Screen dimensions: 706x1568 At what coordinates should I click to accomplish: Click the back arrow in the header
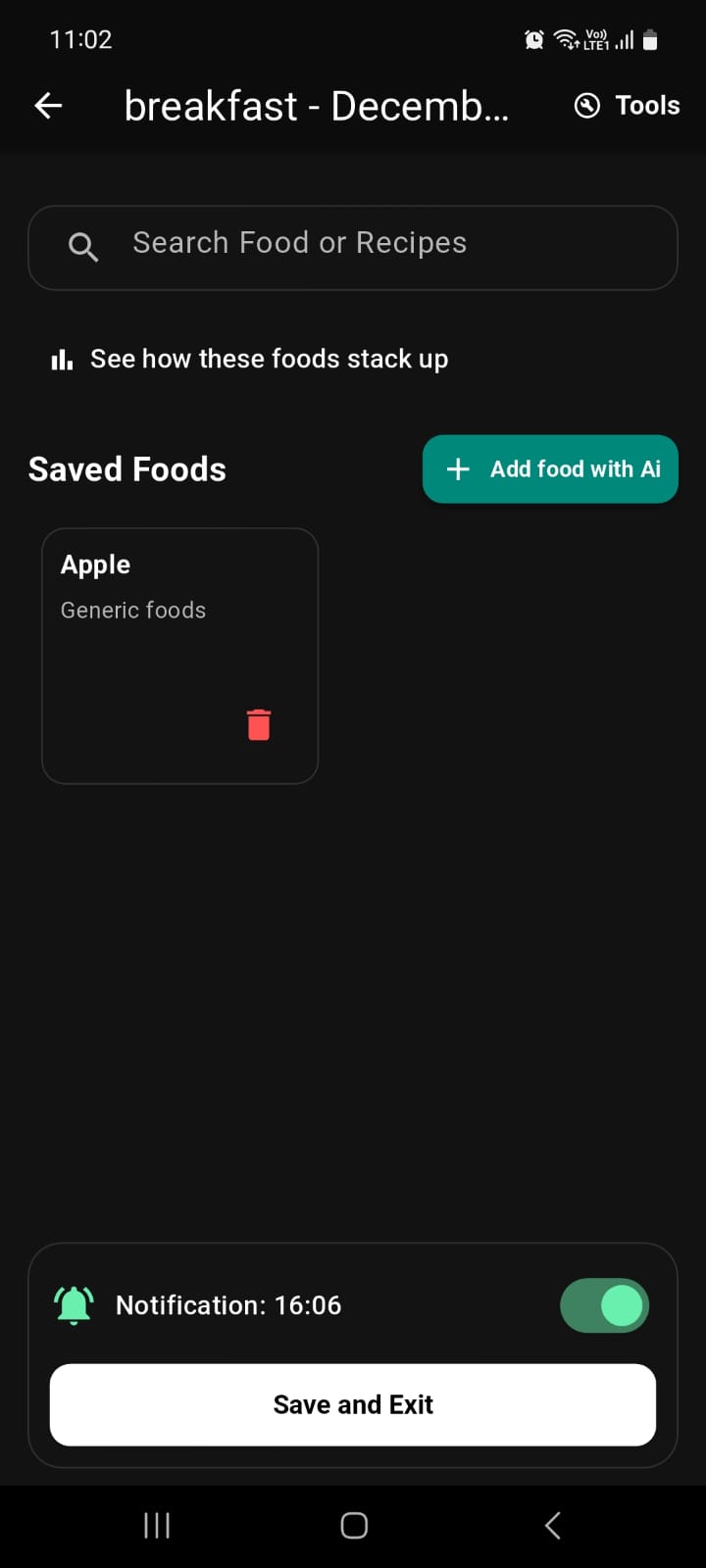(x=47, y=105)
